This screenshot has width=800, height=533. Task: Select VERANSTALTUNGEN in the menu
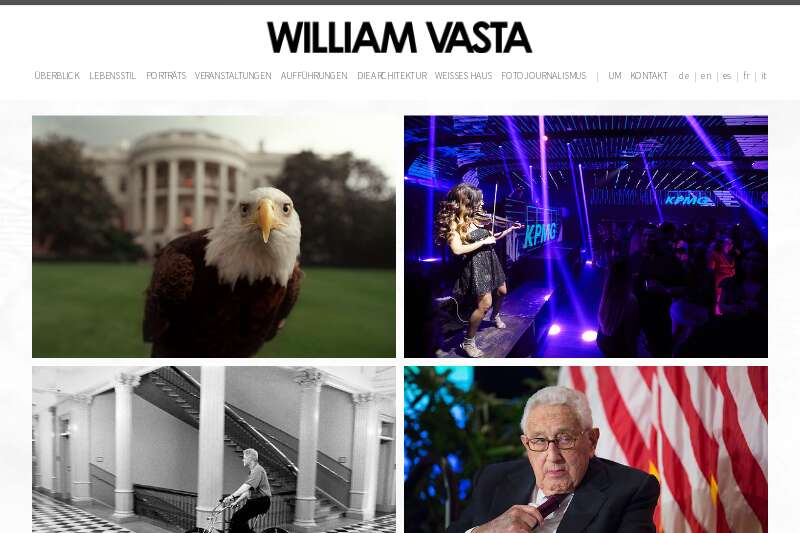[x=233, y=76]
